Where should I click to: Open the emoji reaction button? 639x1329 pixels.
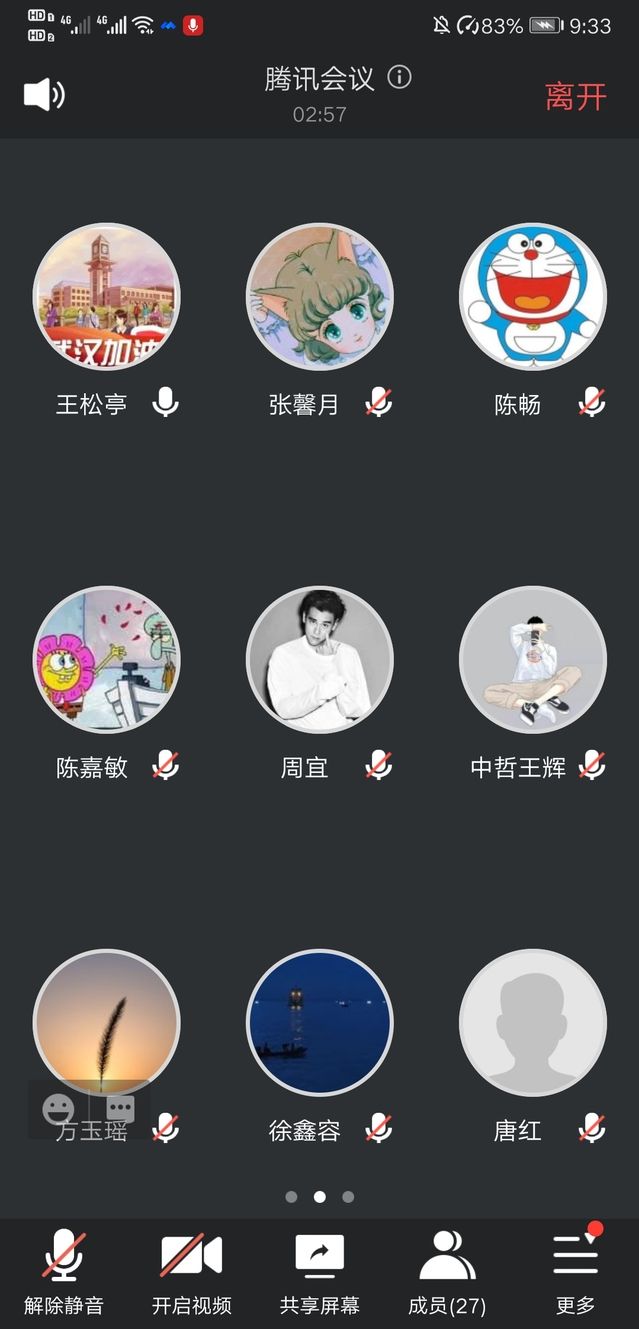pyautogui.click(x=59, y=1108)
